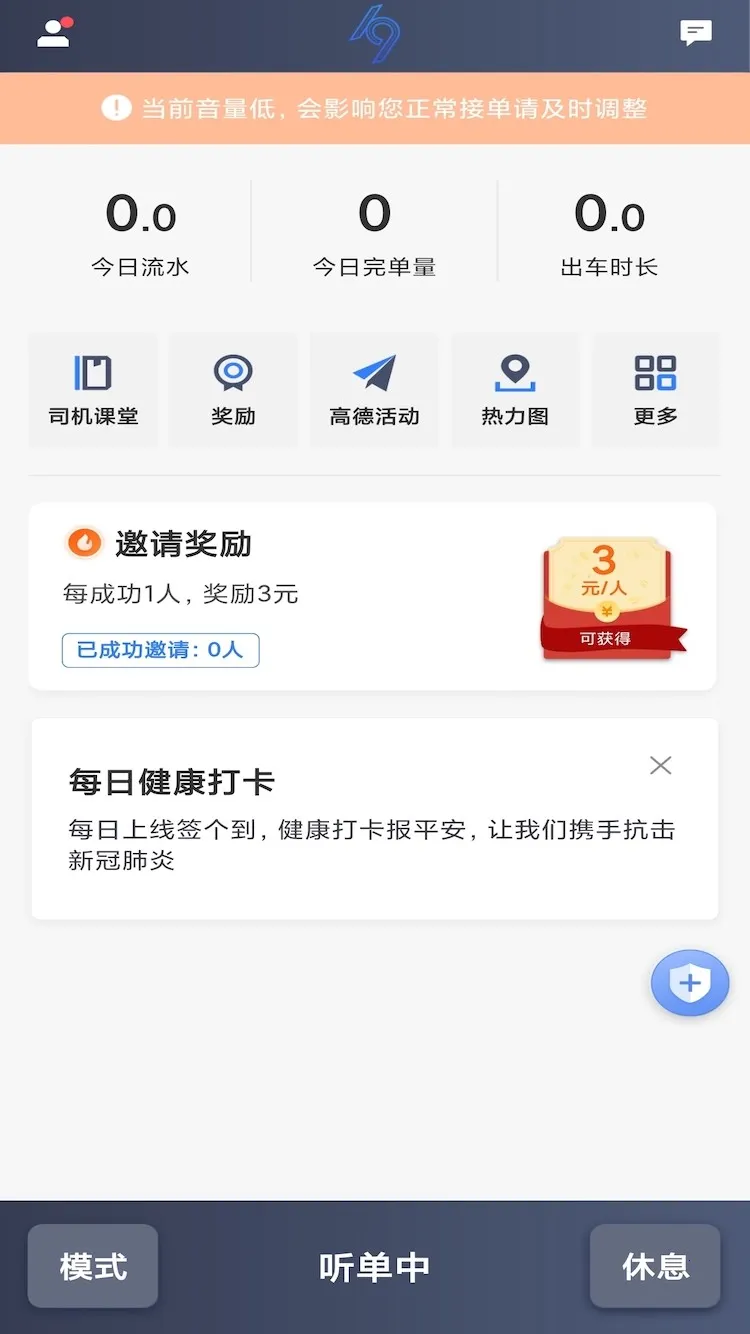View the 热力图 (heat map)
750x1334 pixels.
514,389
